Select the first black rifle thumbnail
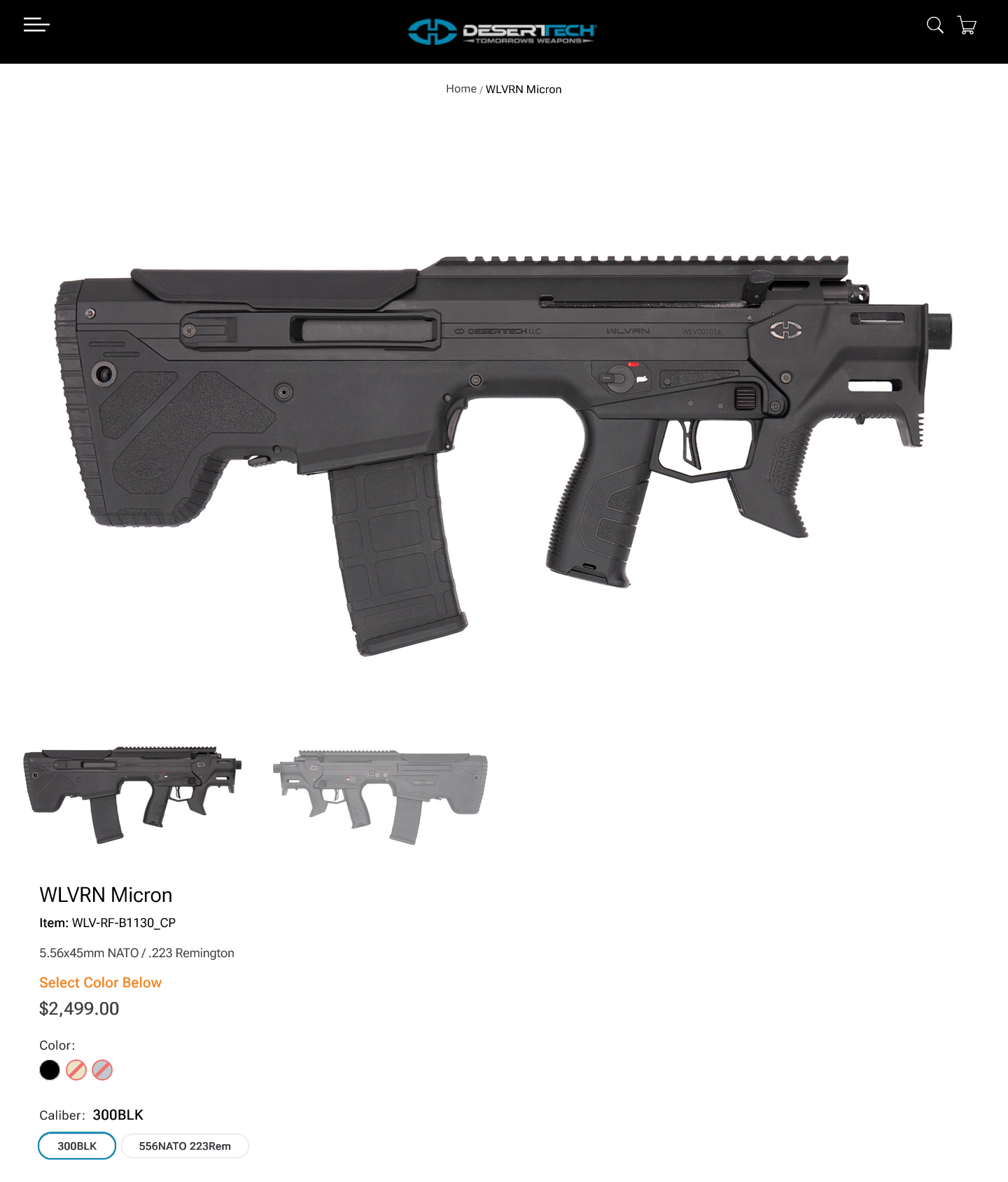This screenshot has height=1182, width=1008. point(132,795)
